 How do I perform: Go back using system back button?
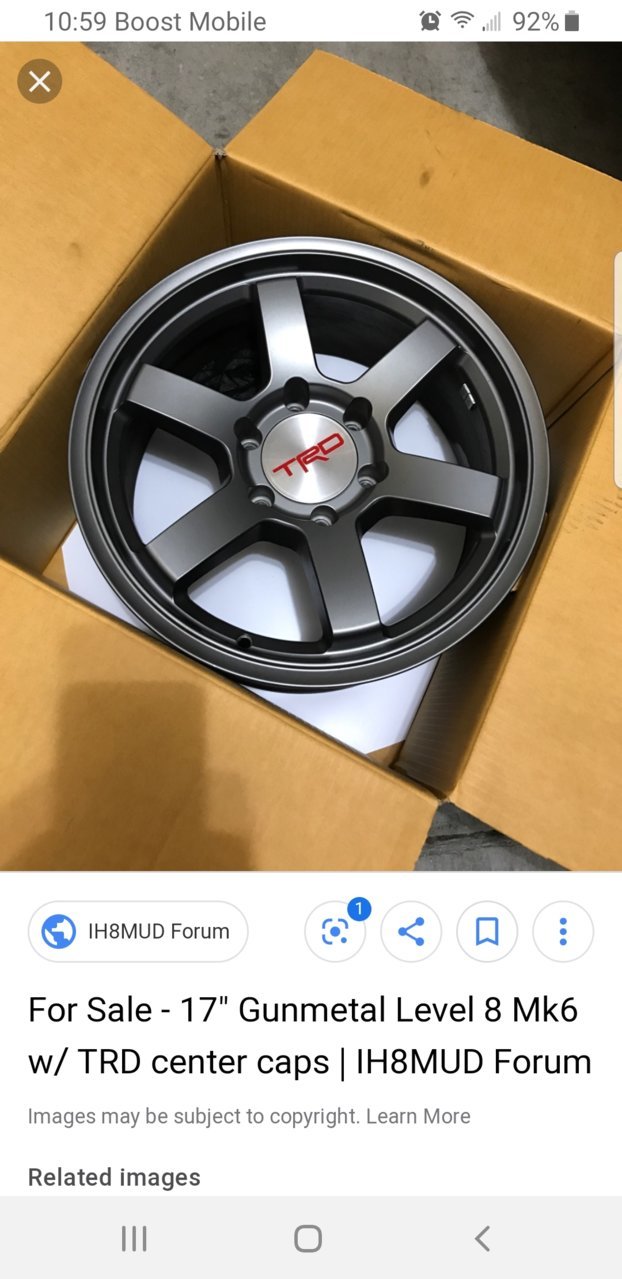tap(482, 1239)
